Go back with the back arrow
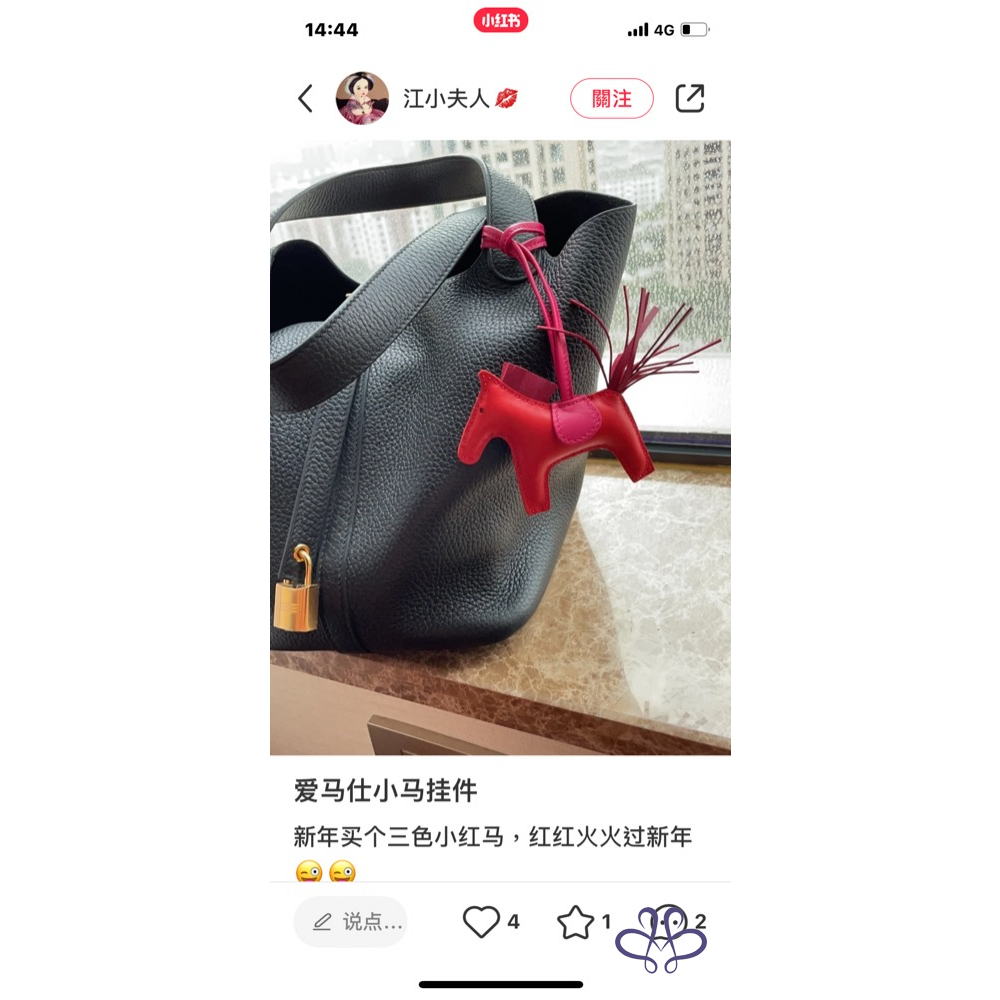 [306, 98]
